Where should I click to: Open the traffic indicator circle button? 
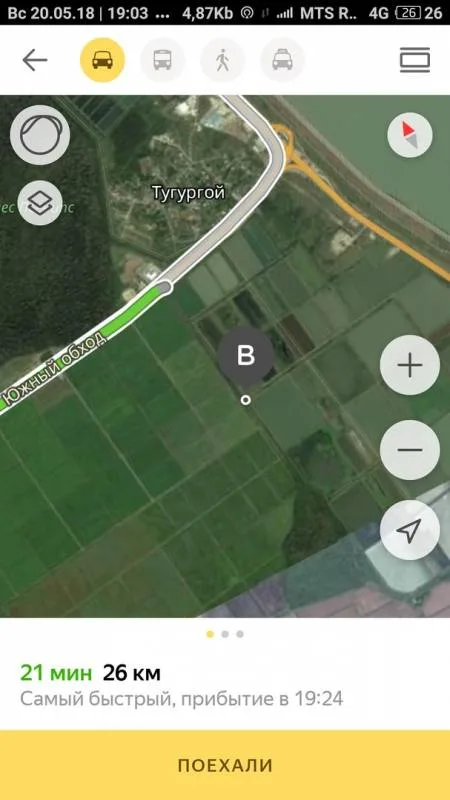[40, 135]
